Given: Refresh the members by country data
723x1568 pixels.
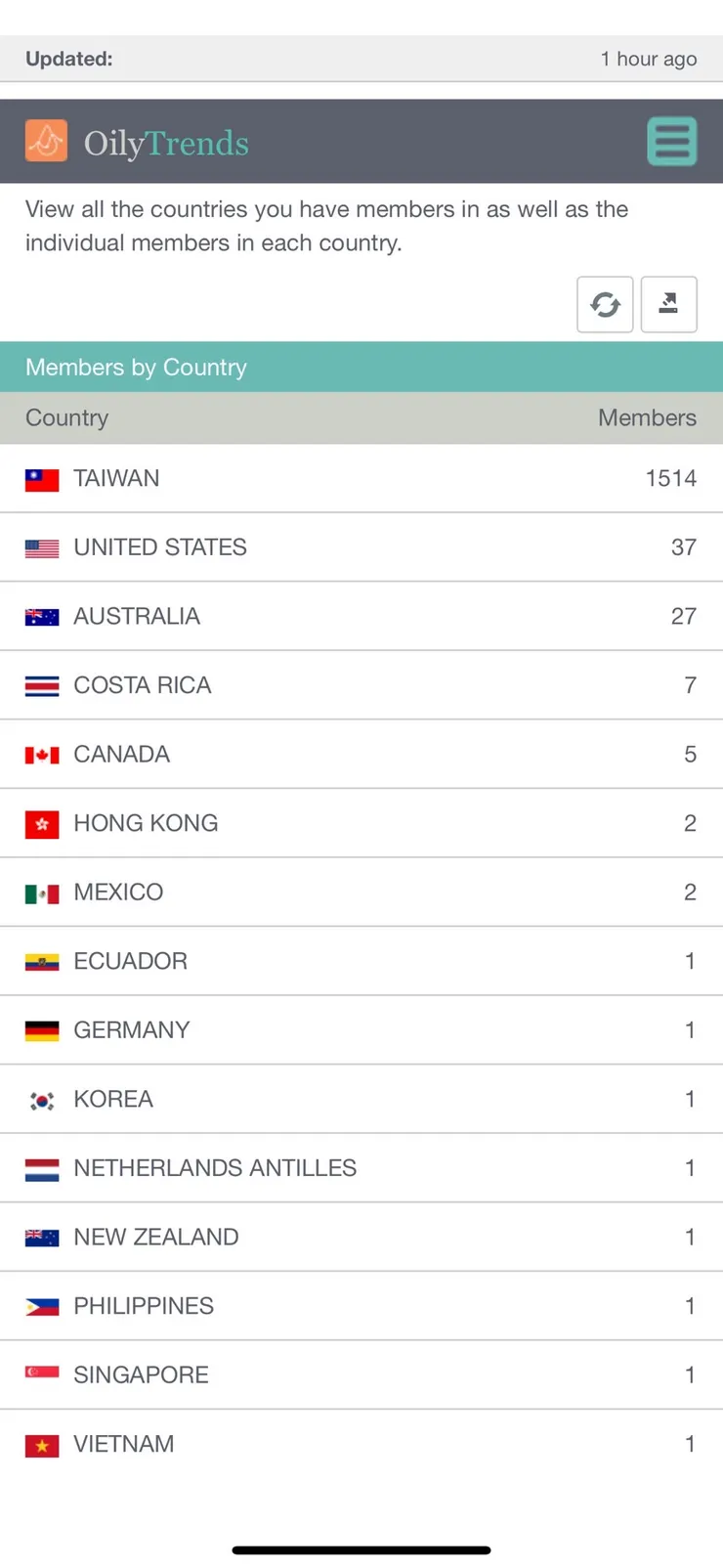Looking at the screenshot, I should tap(605, 305).
